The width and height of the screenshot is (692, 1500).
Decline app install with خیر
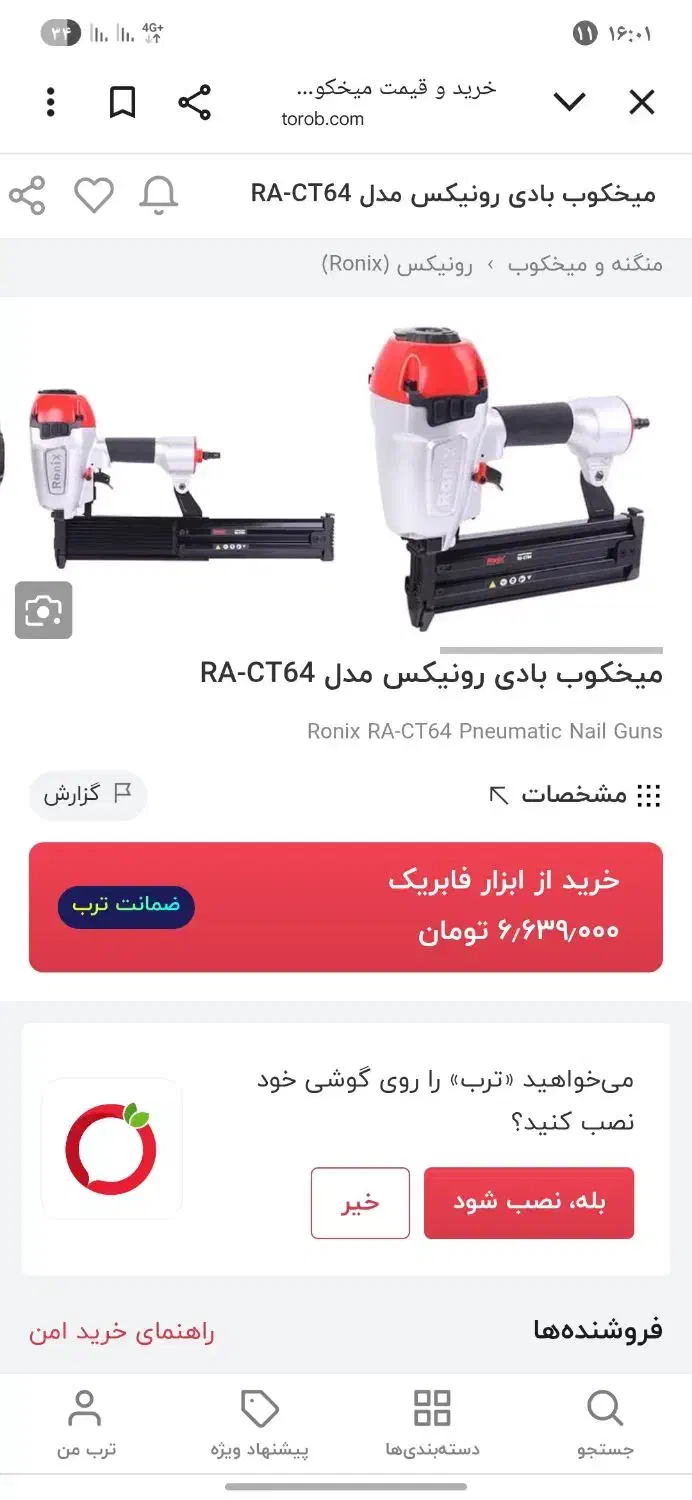tap(360, 1202)
